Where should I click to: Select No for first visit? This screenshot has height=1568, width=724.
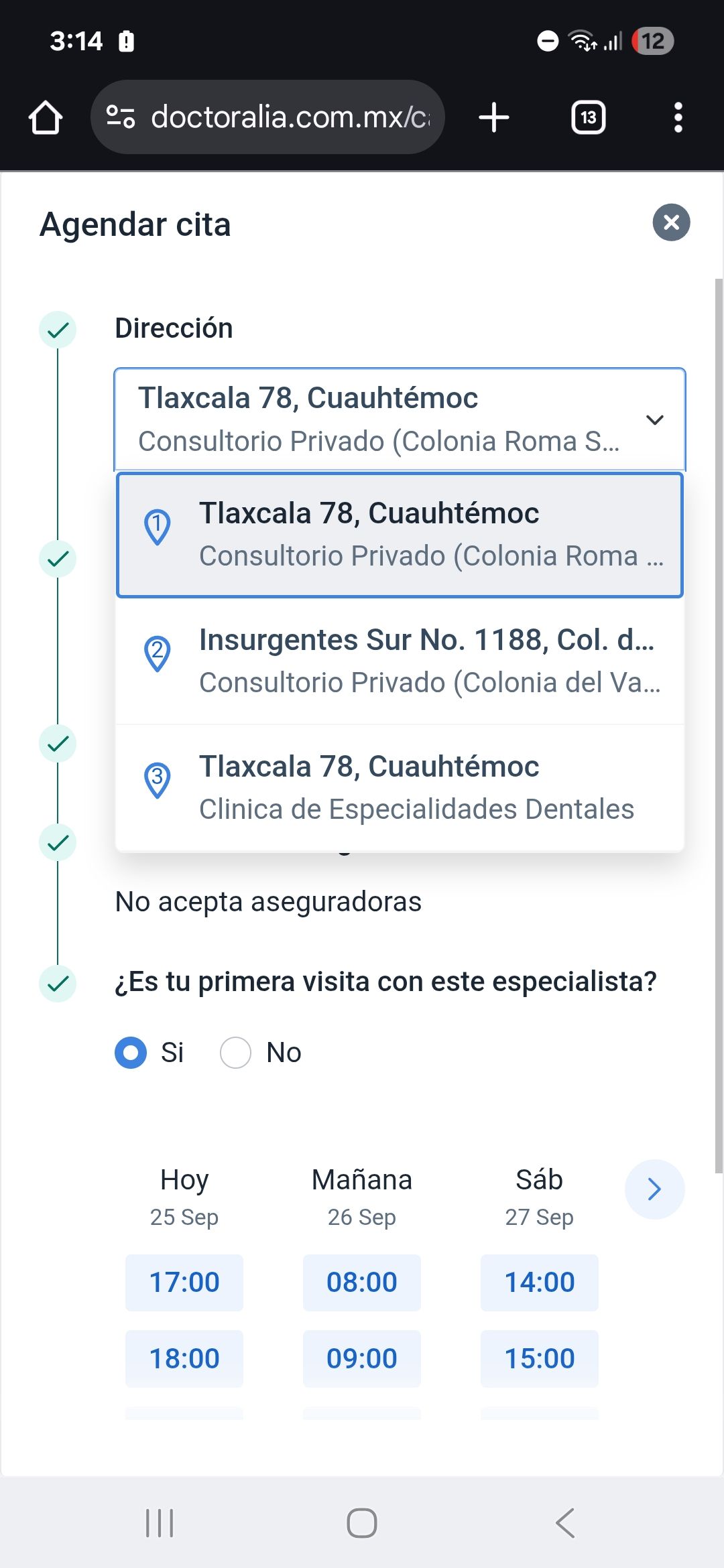(x=235, y=1052)
